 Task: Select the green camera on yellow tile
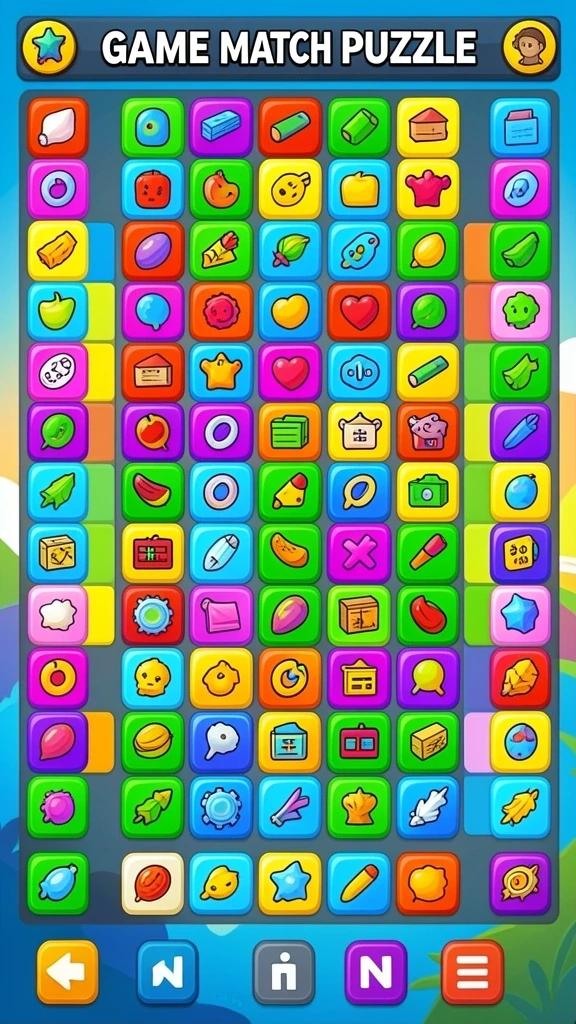pos(428,492)
